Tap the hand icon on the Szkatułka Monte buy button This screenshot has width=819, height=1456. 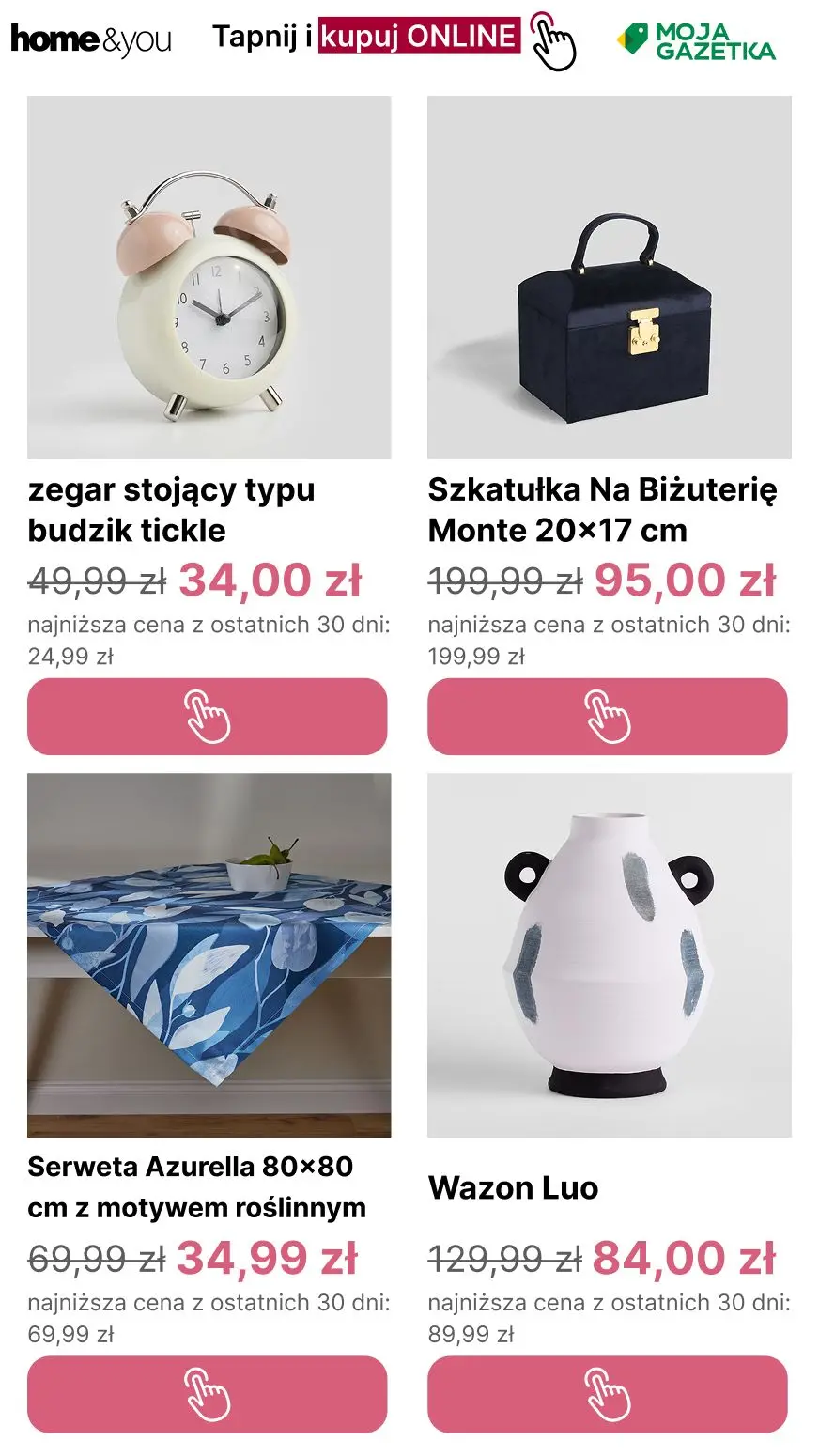608,717
